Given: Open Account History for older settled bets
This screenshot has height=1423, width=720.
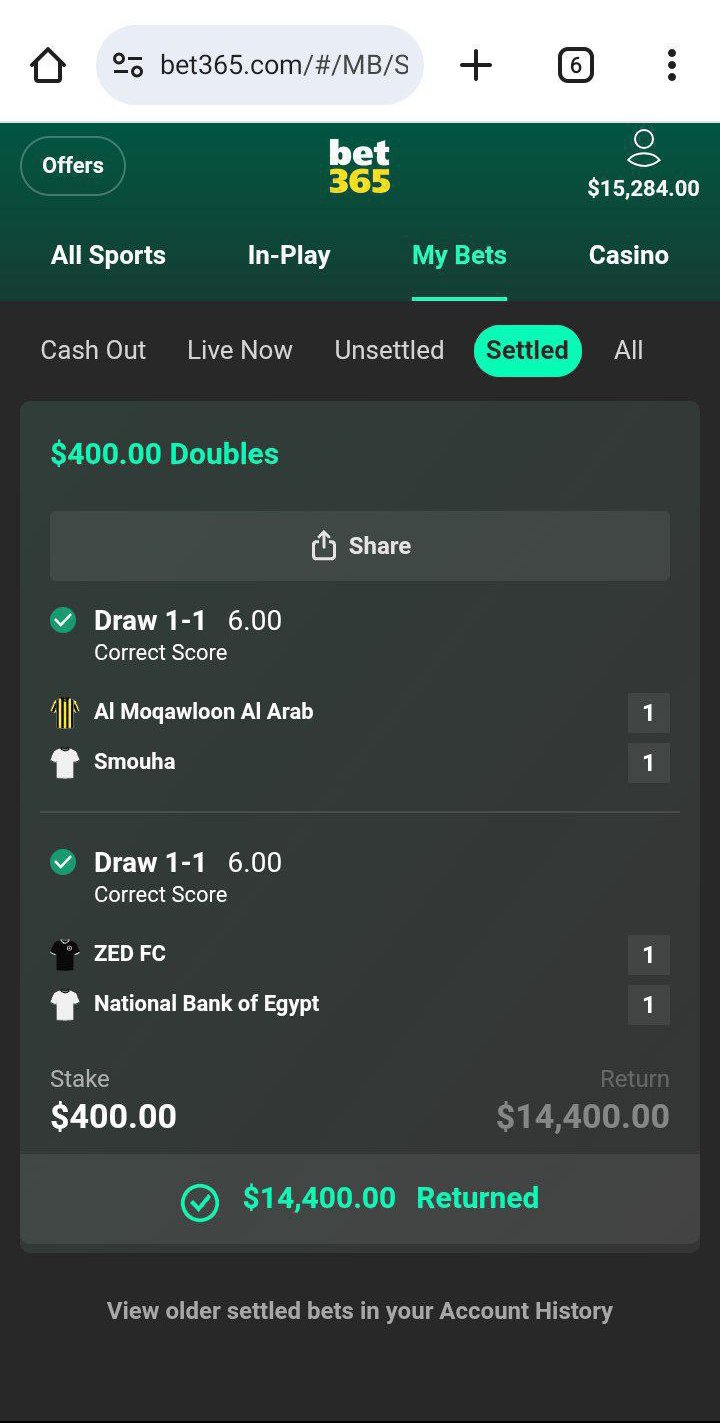Looking at the screenshot, I should (360, 1311).
